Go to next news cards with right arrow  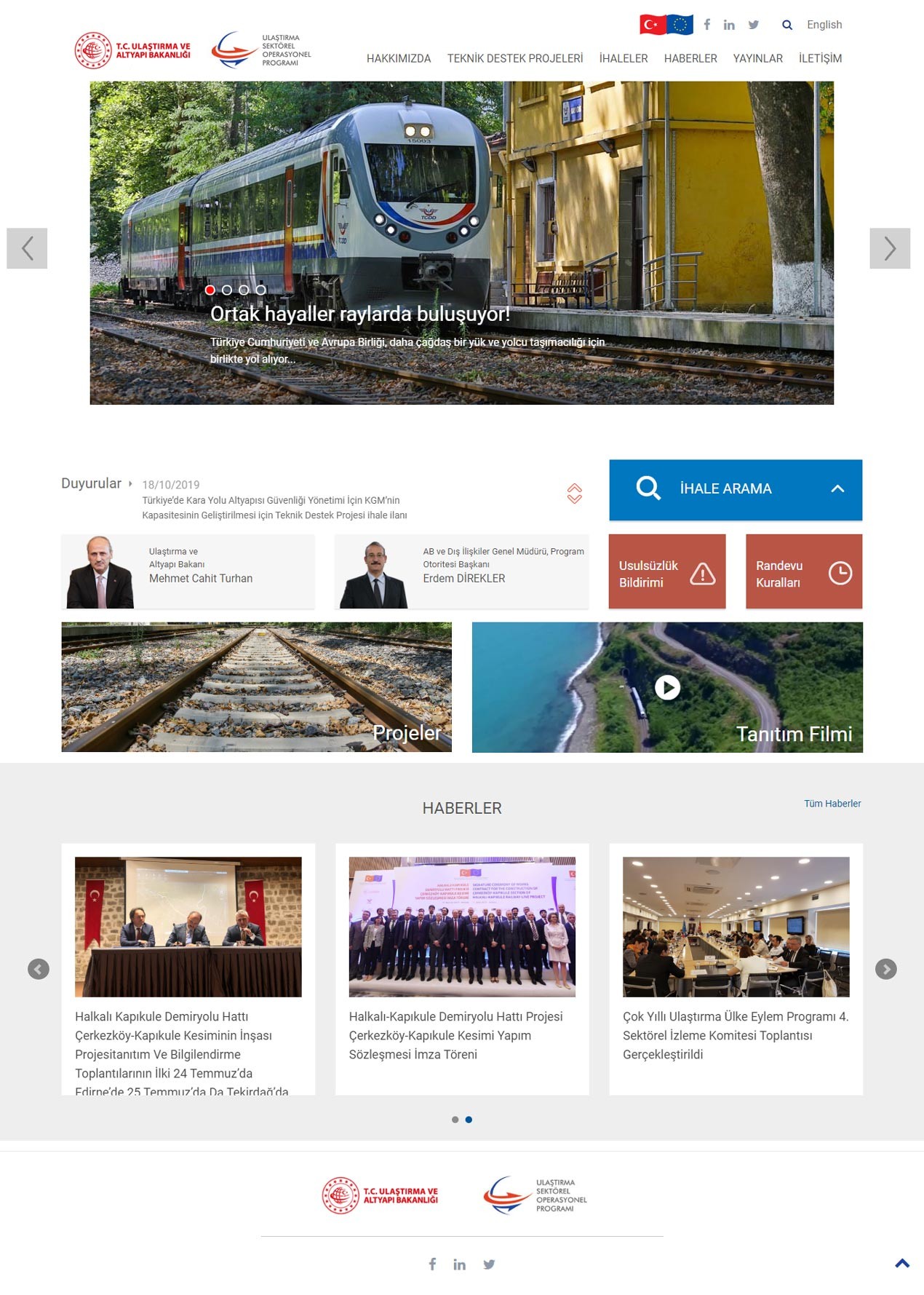tap(885, 969)
